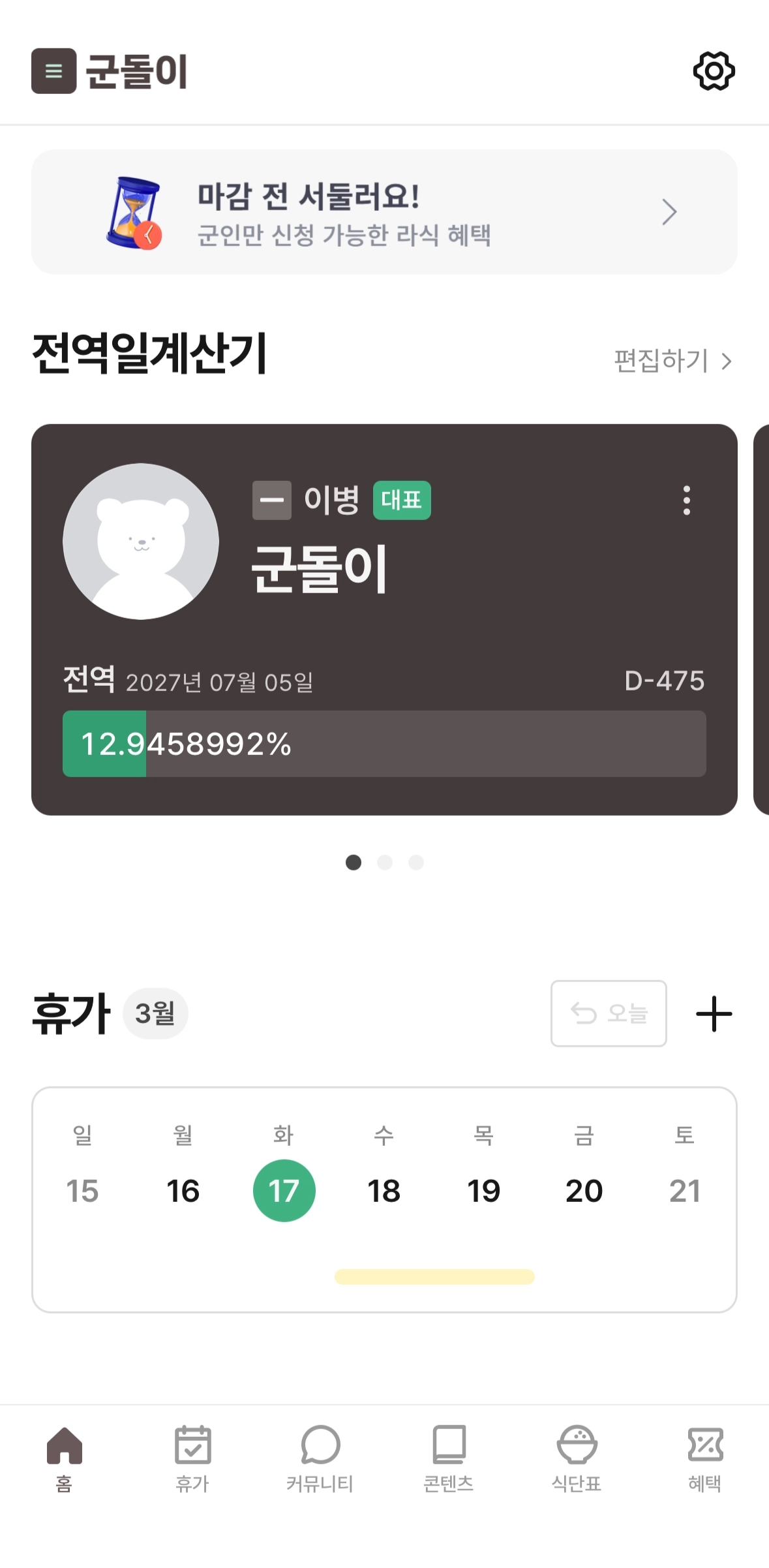Viewport: 769px width, 1568px height.
Task: Switch to the 콘텐츠 tab
Action: 449,1458
